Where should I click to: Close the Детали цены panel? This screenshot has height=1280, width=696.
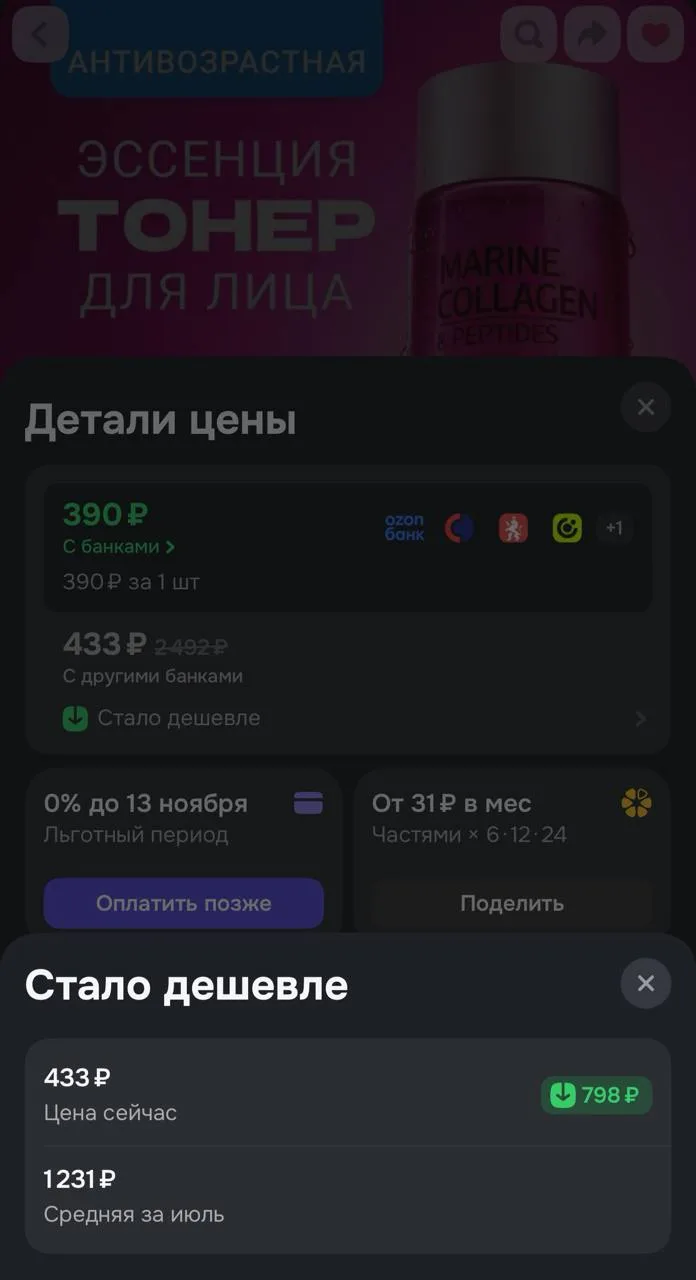click(645, 407)
